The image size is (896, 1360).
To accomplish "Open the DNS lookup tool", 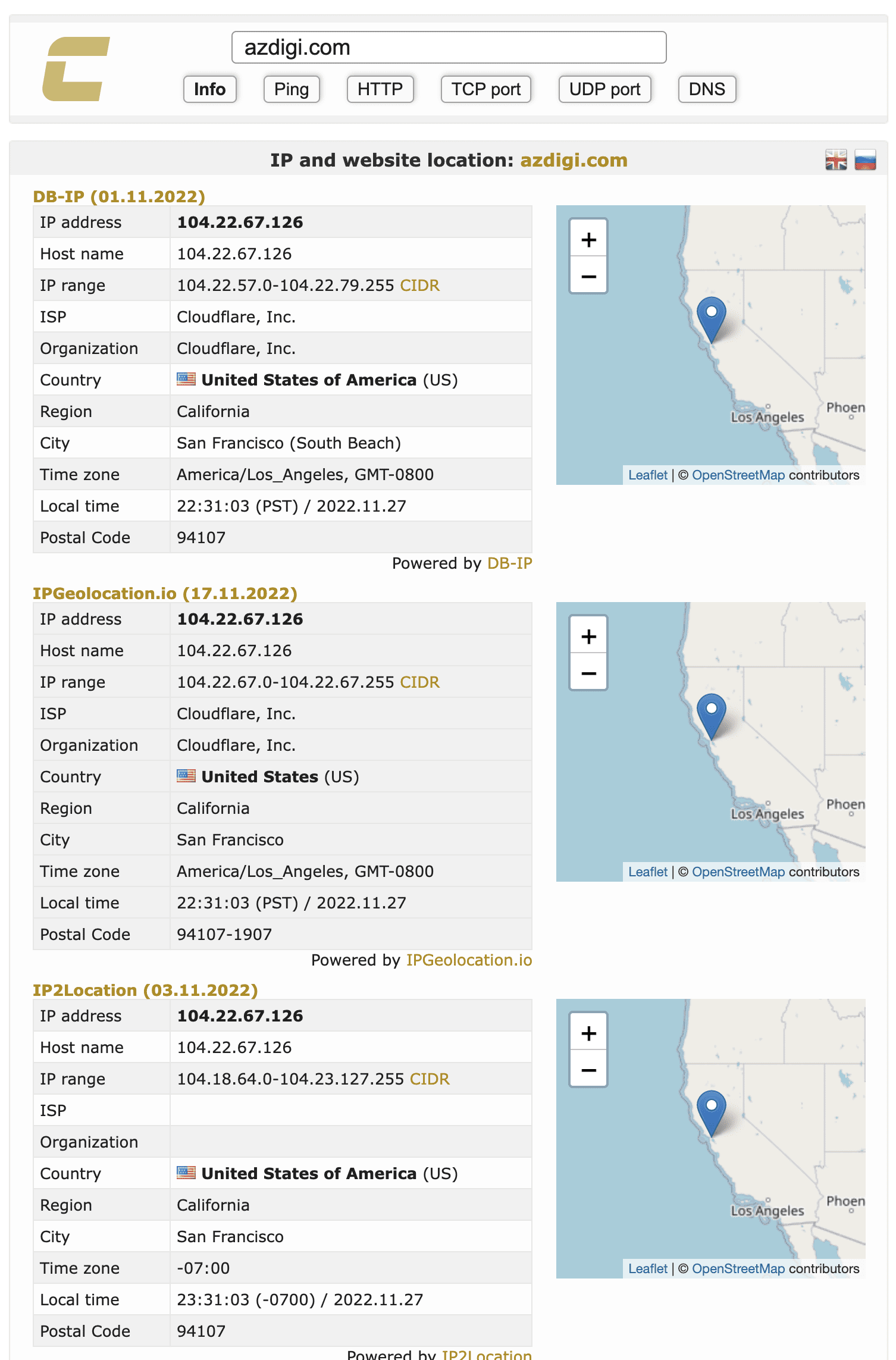I will click(706, 89).
